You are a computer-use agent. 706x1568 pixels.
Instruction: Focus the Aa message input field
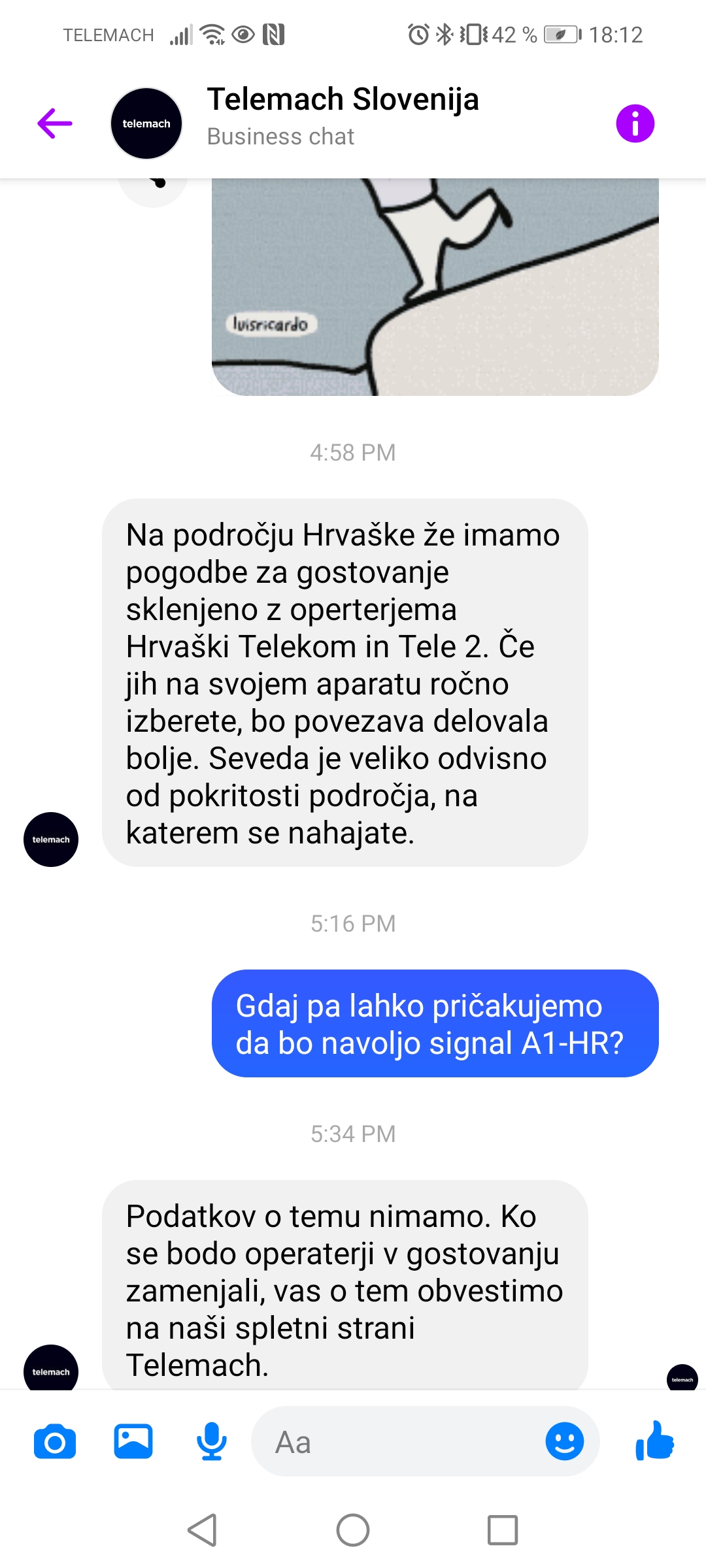coord(399,1442)
